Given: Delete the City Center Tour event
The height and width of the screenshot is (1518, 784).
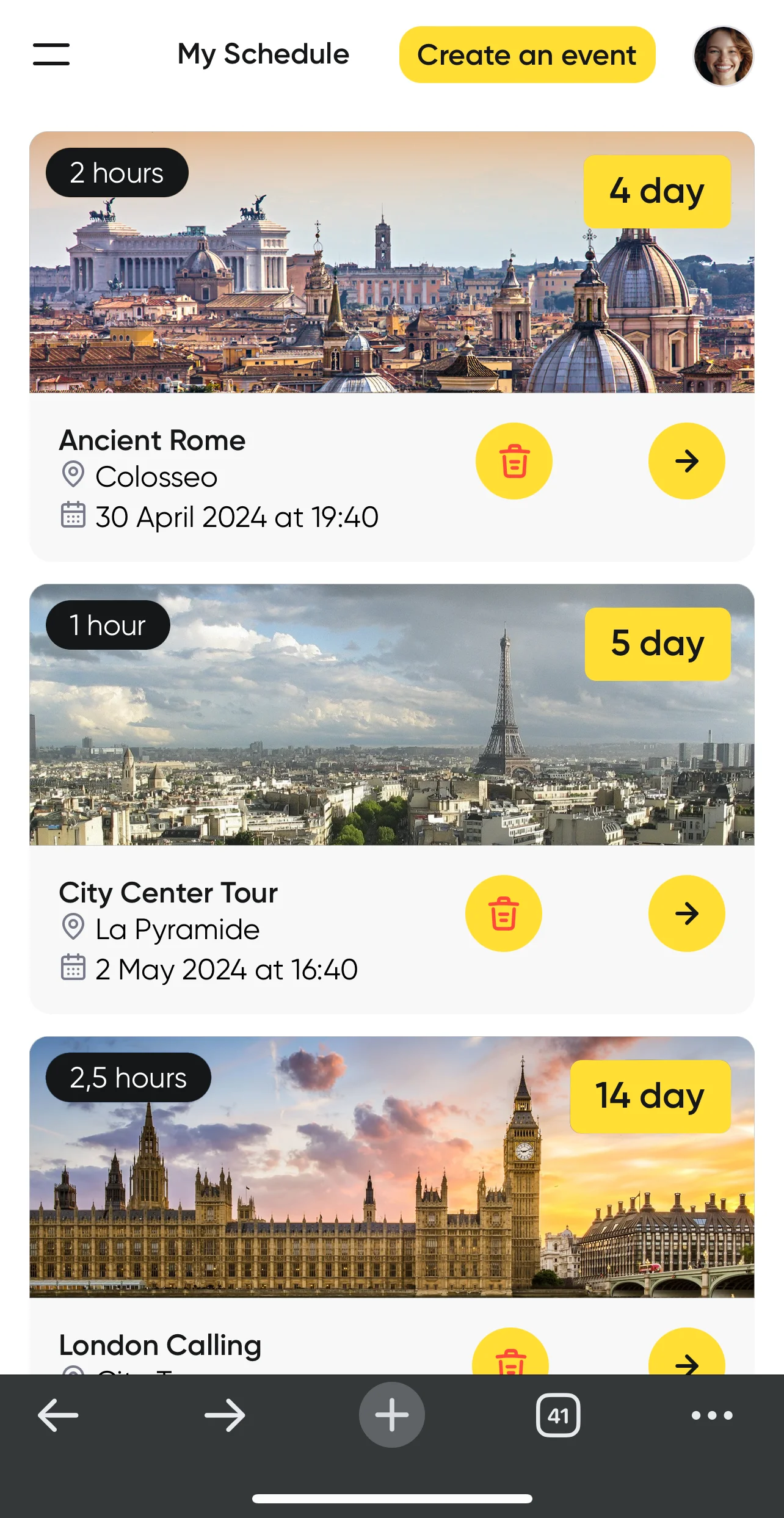Looking at the screenshot, I should [x=504, y=913].
